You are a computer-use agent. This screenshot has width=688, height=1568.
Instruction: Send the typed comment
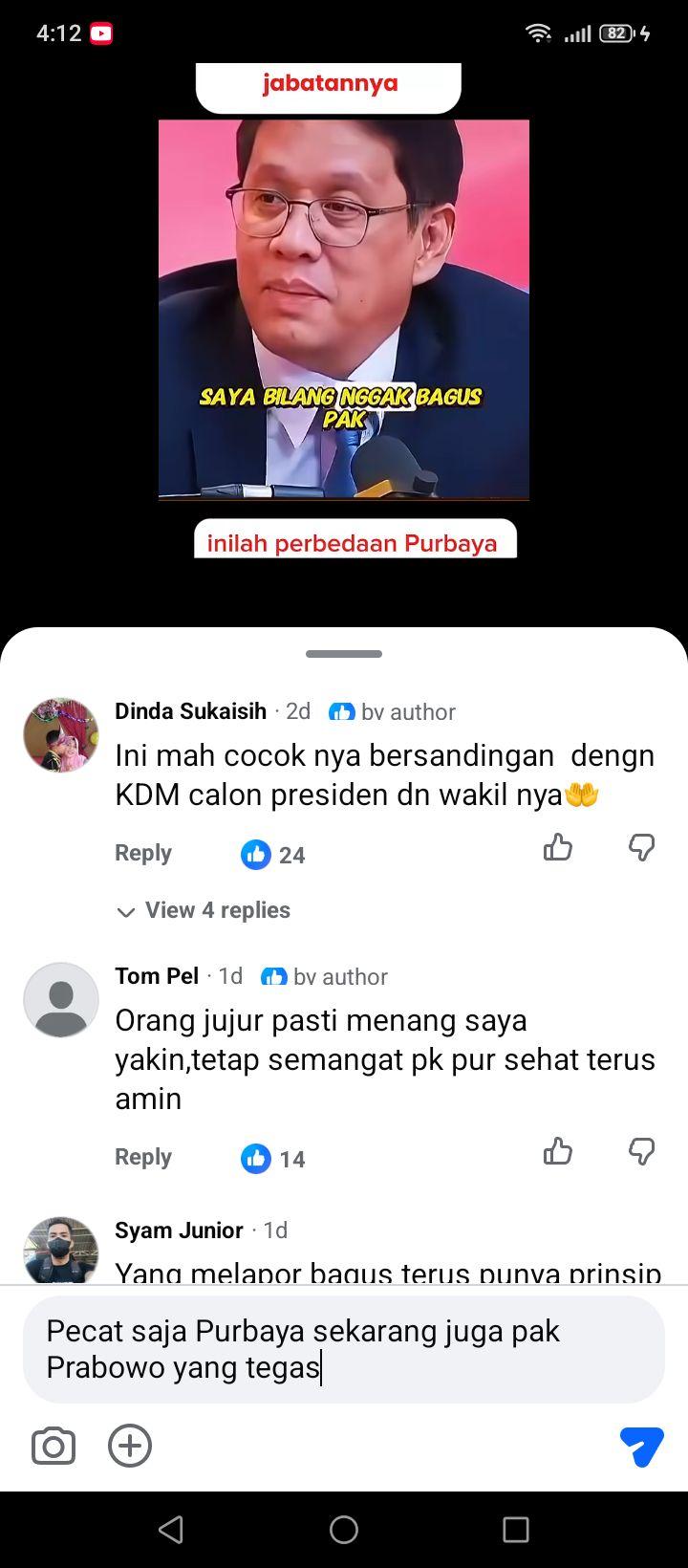coord(641,1447)
